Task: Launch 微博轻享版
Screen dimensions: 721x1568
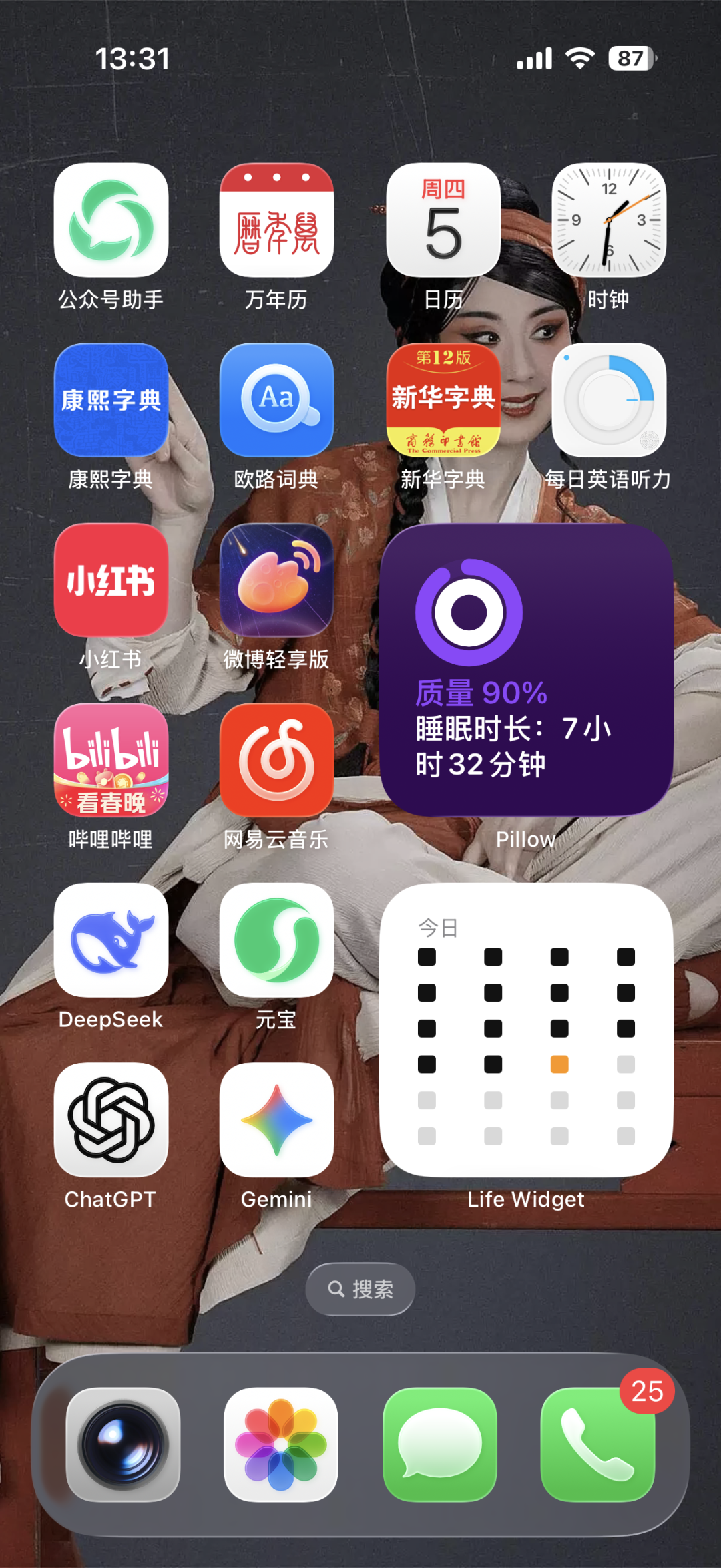Action: click(x=276, y=580)
